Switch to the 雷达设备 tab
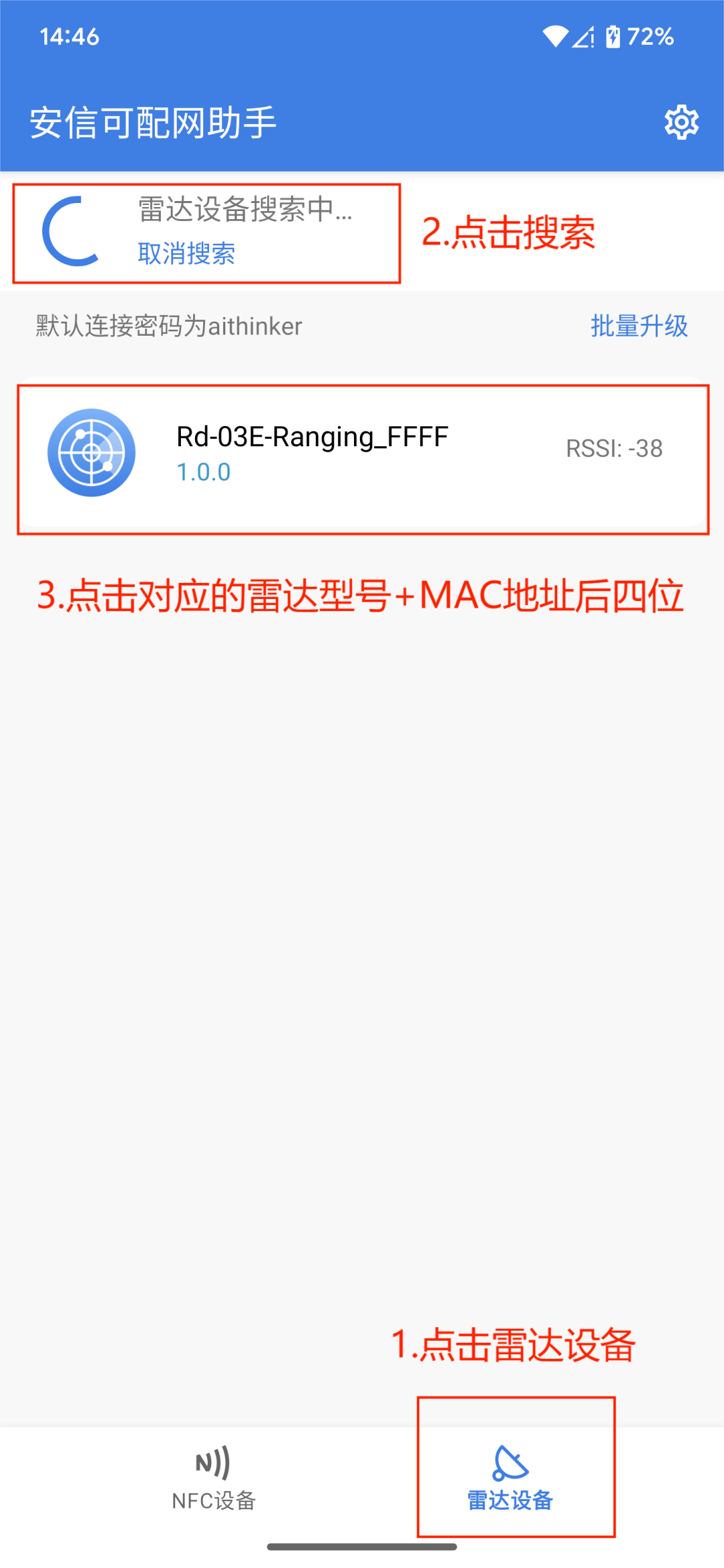The width and height of the screenshot is (724, 1568). (510, 1478)
